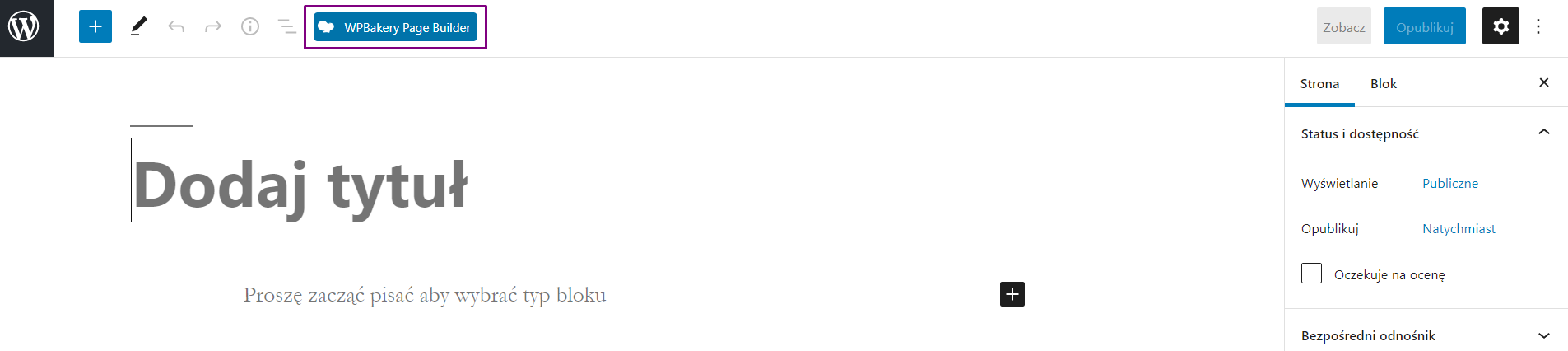Open the three-dot options menu
The height and width of the screenshot is (351, 1568).
pos(1538,27)
